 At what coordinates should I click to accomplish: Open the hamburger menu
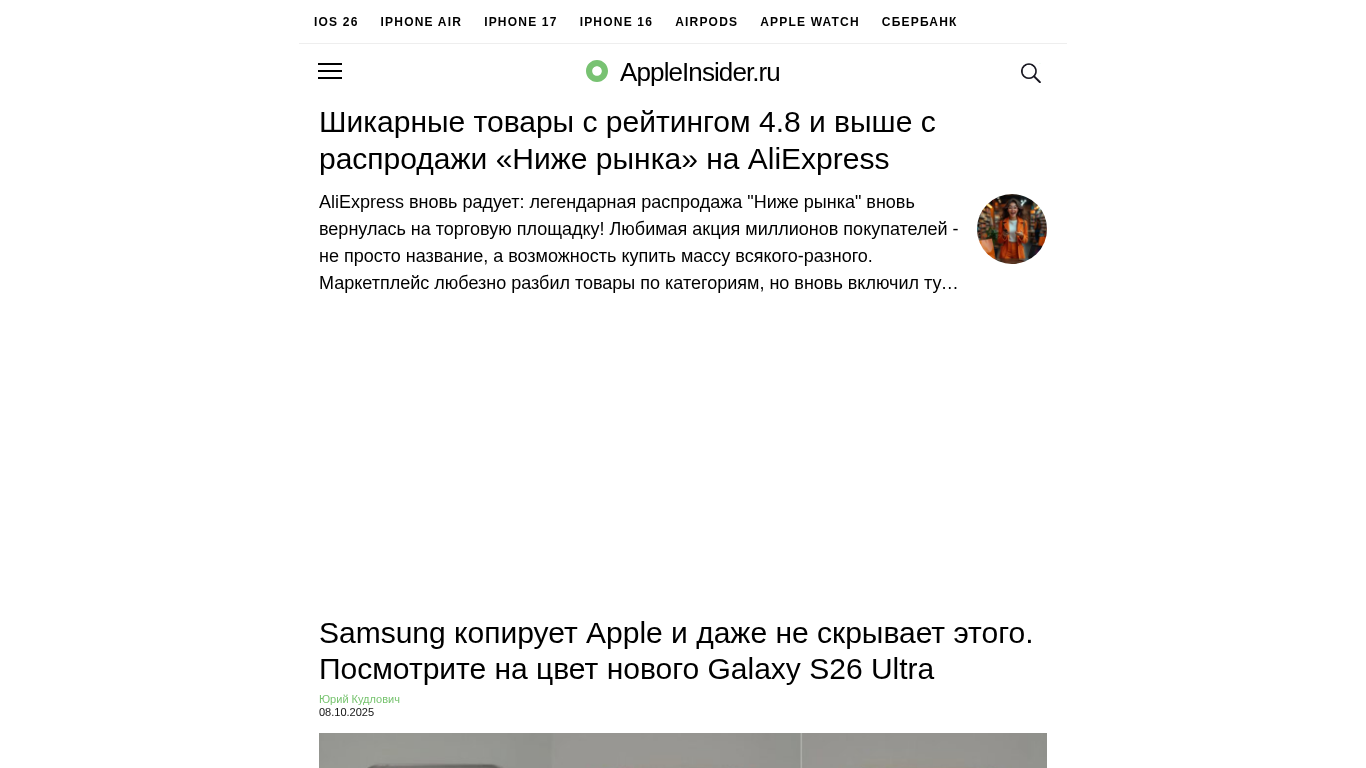coord(330,71)
